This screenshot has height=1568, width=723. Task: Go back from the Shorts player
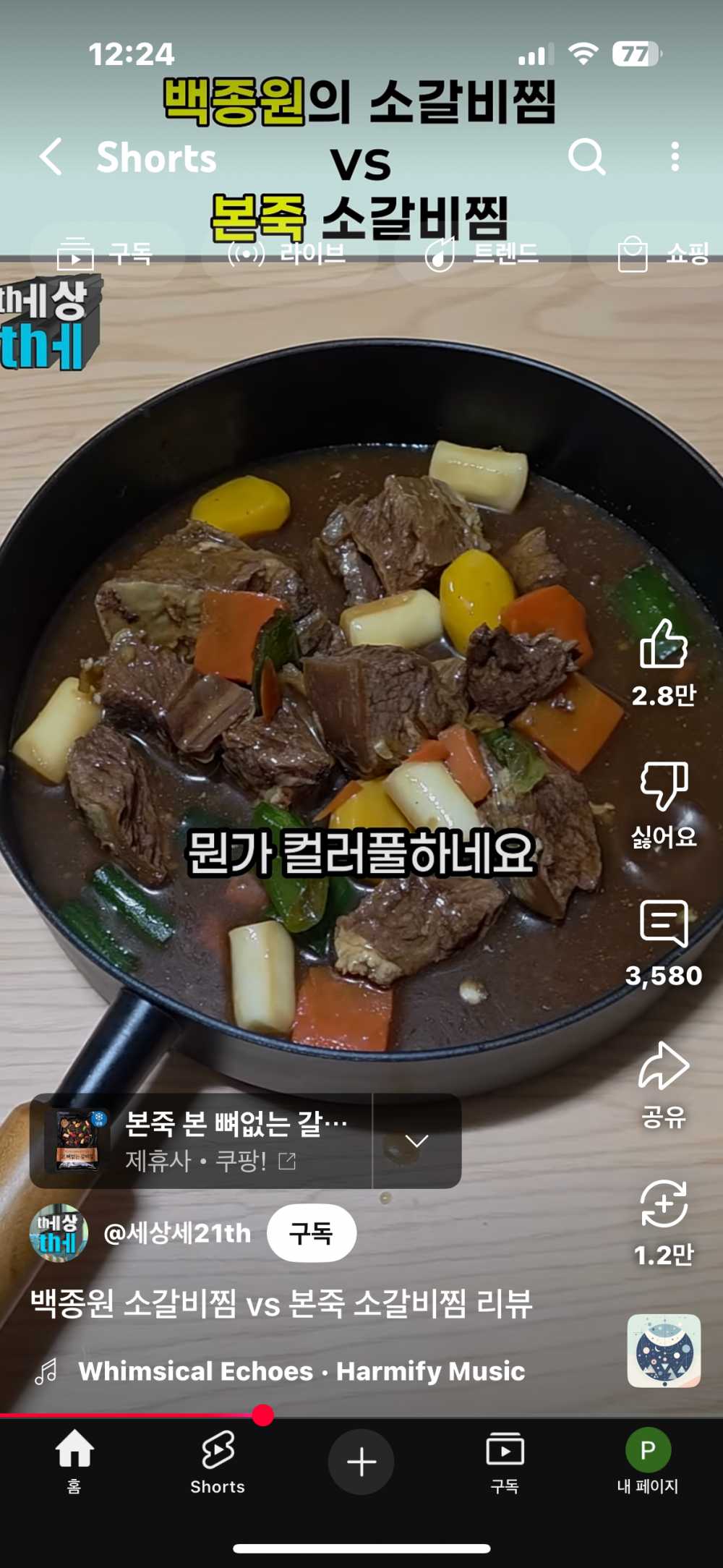pos(51,156)
